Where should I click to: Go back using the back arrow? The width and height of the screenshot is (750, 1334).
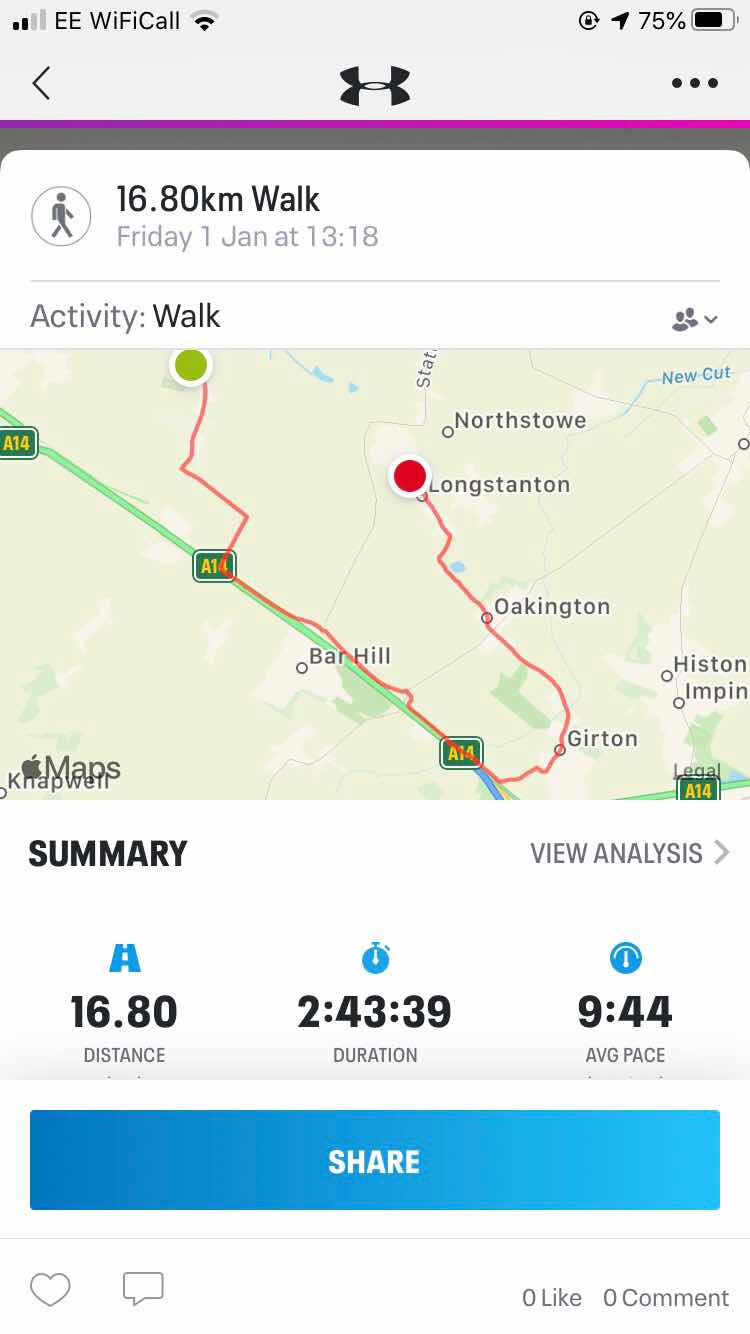coord(41,83)
